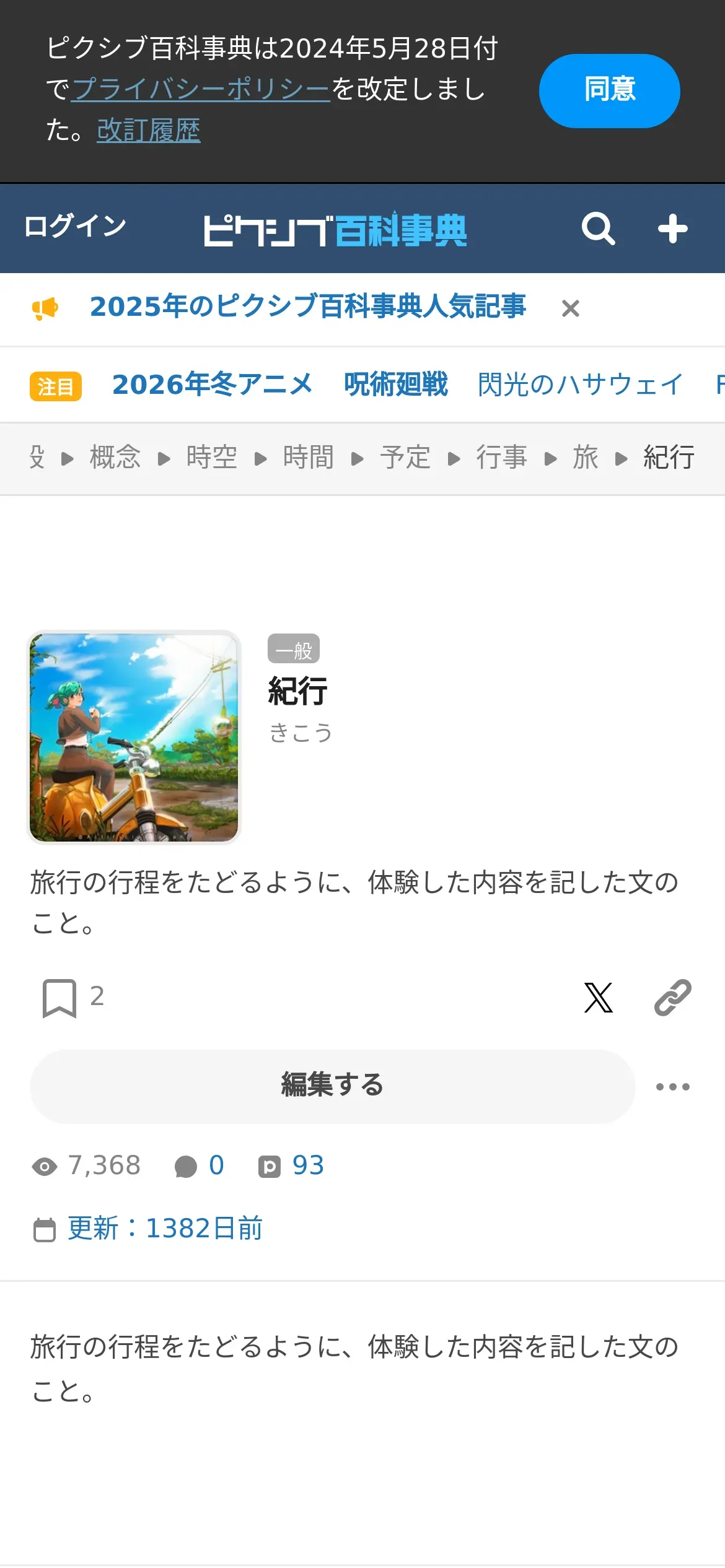Go to the 旅 breadcrumb

(x=585, y=458)
